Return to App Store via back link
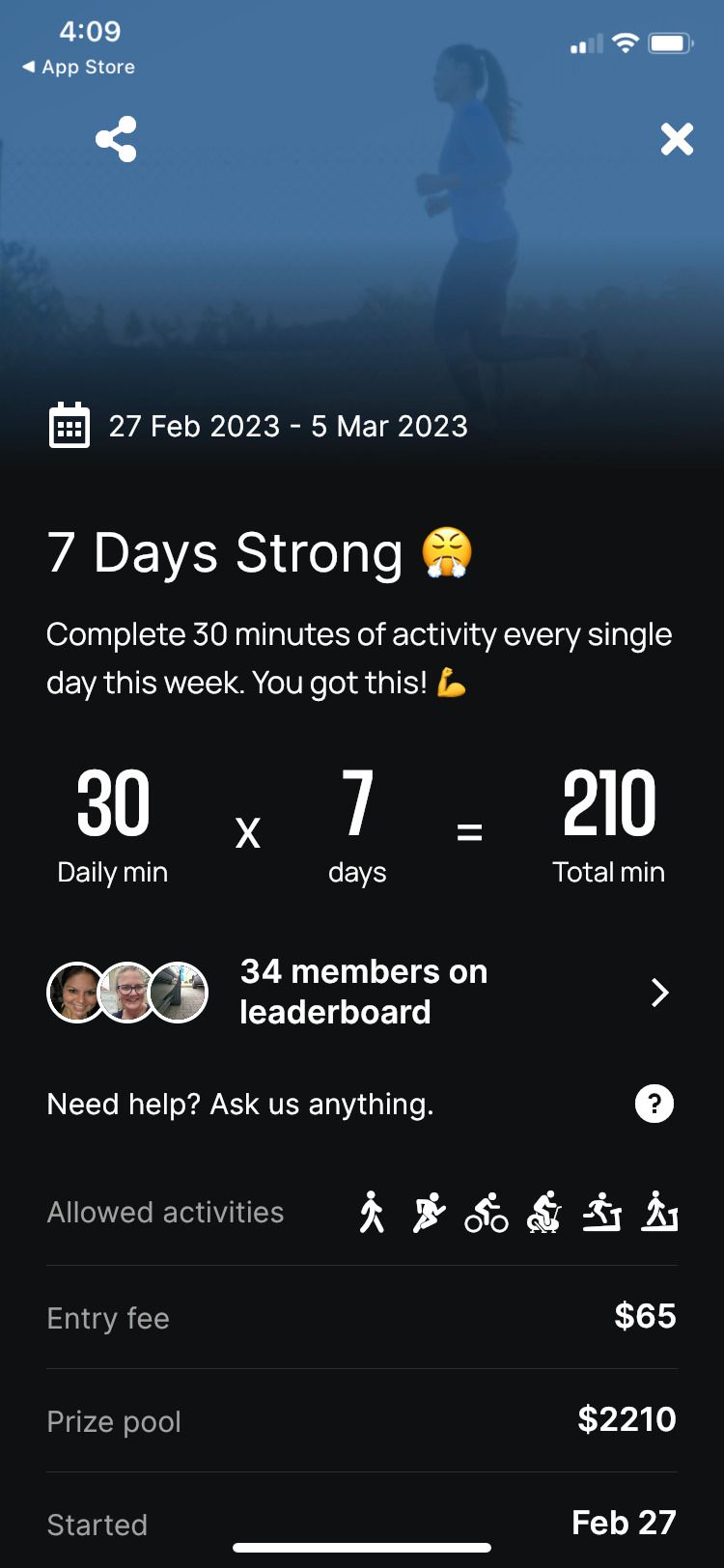This screenshot has height=1568, width=724. [79, 67]
